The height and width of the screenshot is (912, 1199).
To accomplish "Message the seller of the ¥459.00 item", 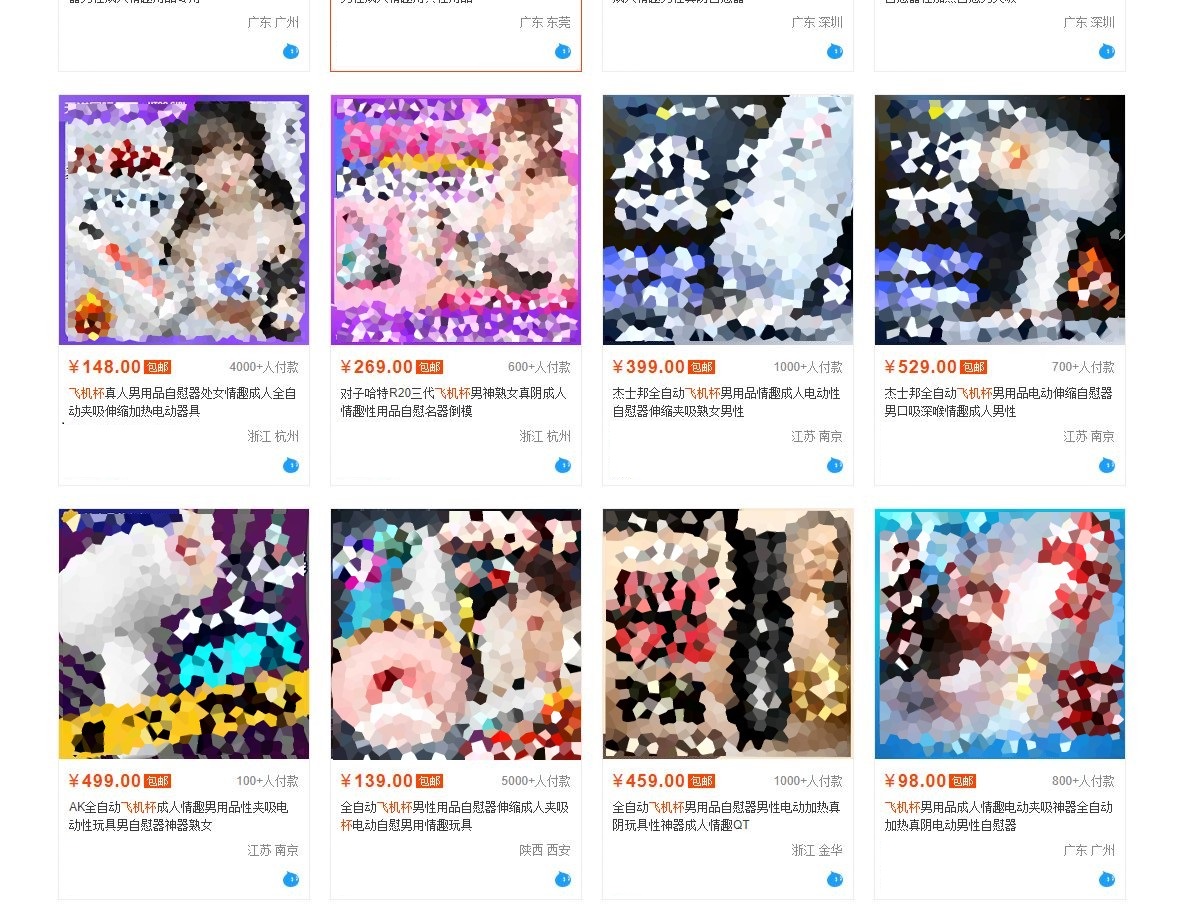I will pyautogui.click(x=835, y=879).
